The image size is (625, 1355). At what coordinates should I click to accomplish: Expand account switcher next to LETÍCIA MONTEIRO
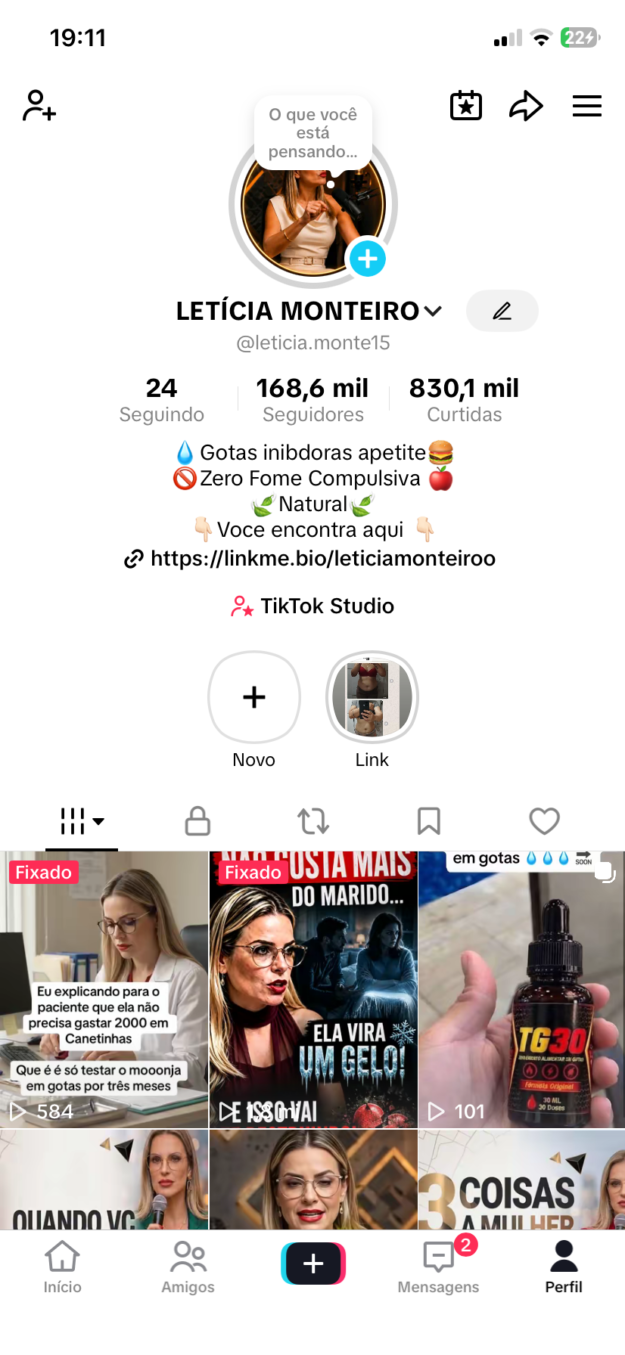point(433,311)
